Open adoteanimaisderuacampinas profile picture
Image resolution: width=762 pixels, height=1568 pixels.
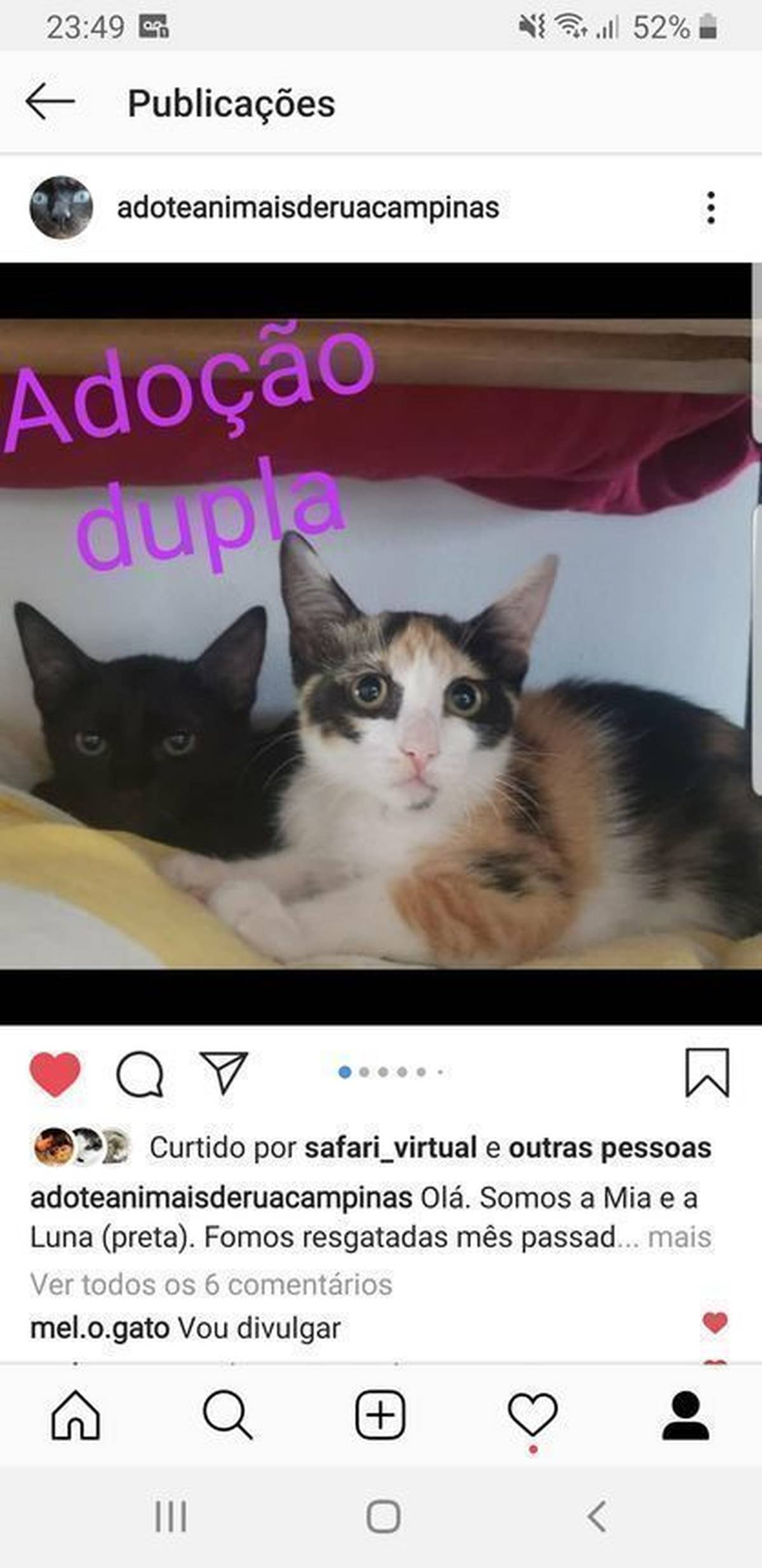pos(61,208)
